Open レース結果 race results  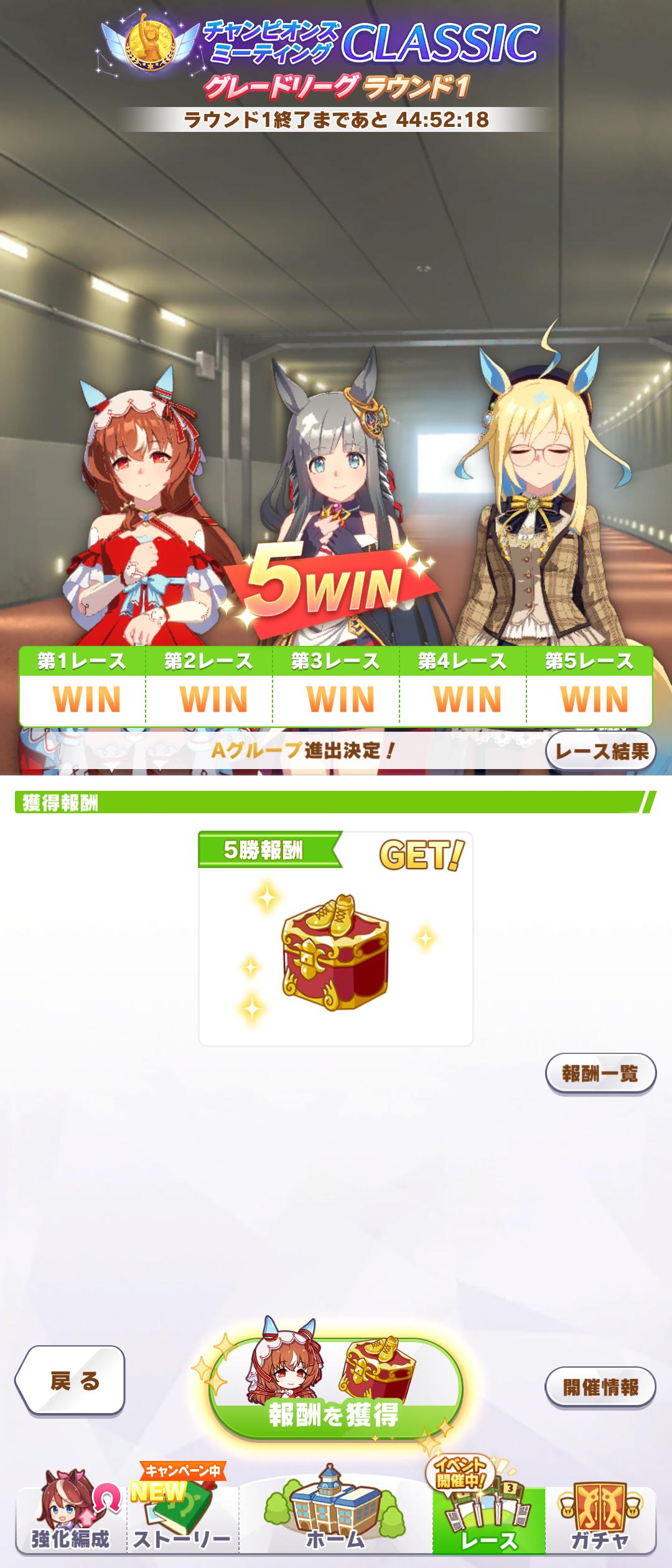tap(600, 751)
